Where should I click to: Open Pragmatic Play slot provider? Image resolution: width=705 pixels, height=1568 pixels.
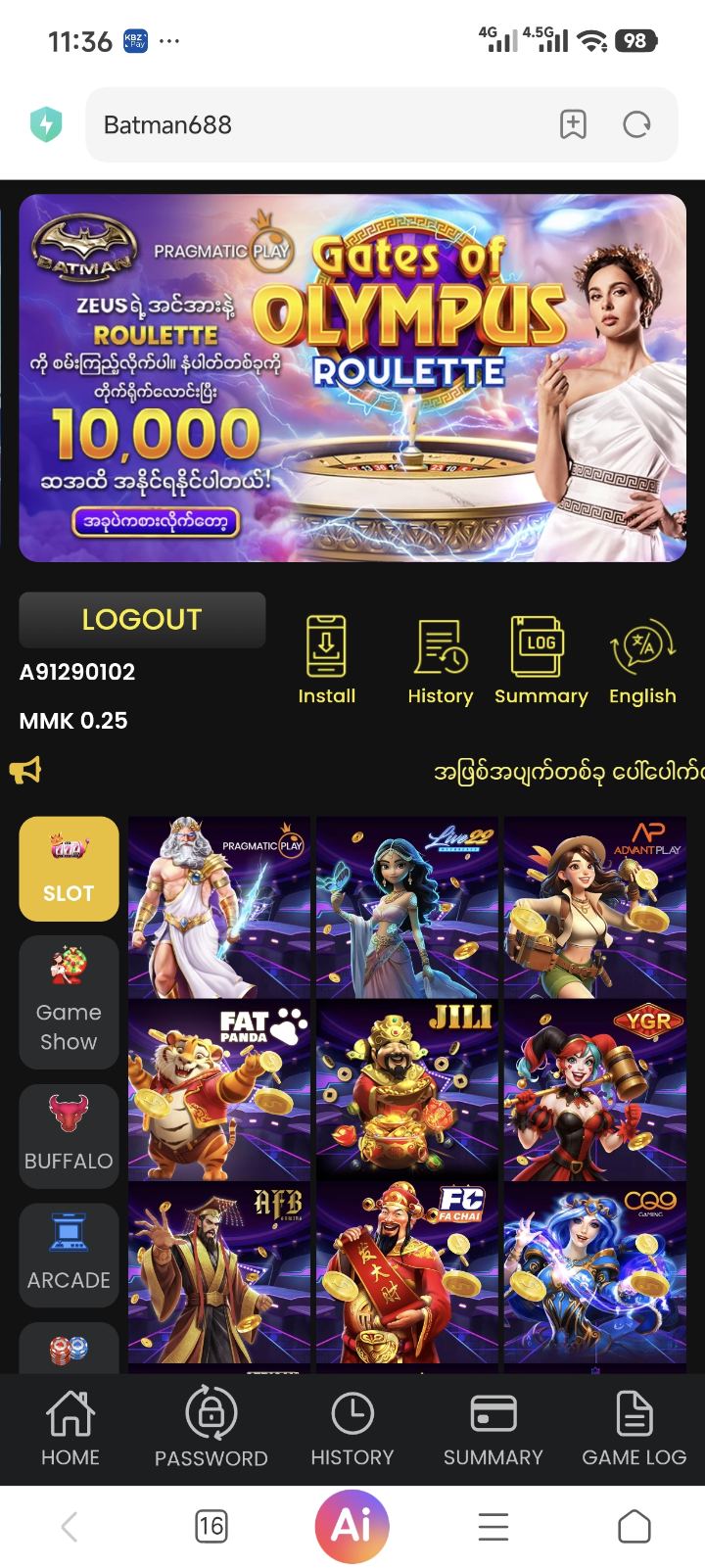(219, 907)
